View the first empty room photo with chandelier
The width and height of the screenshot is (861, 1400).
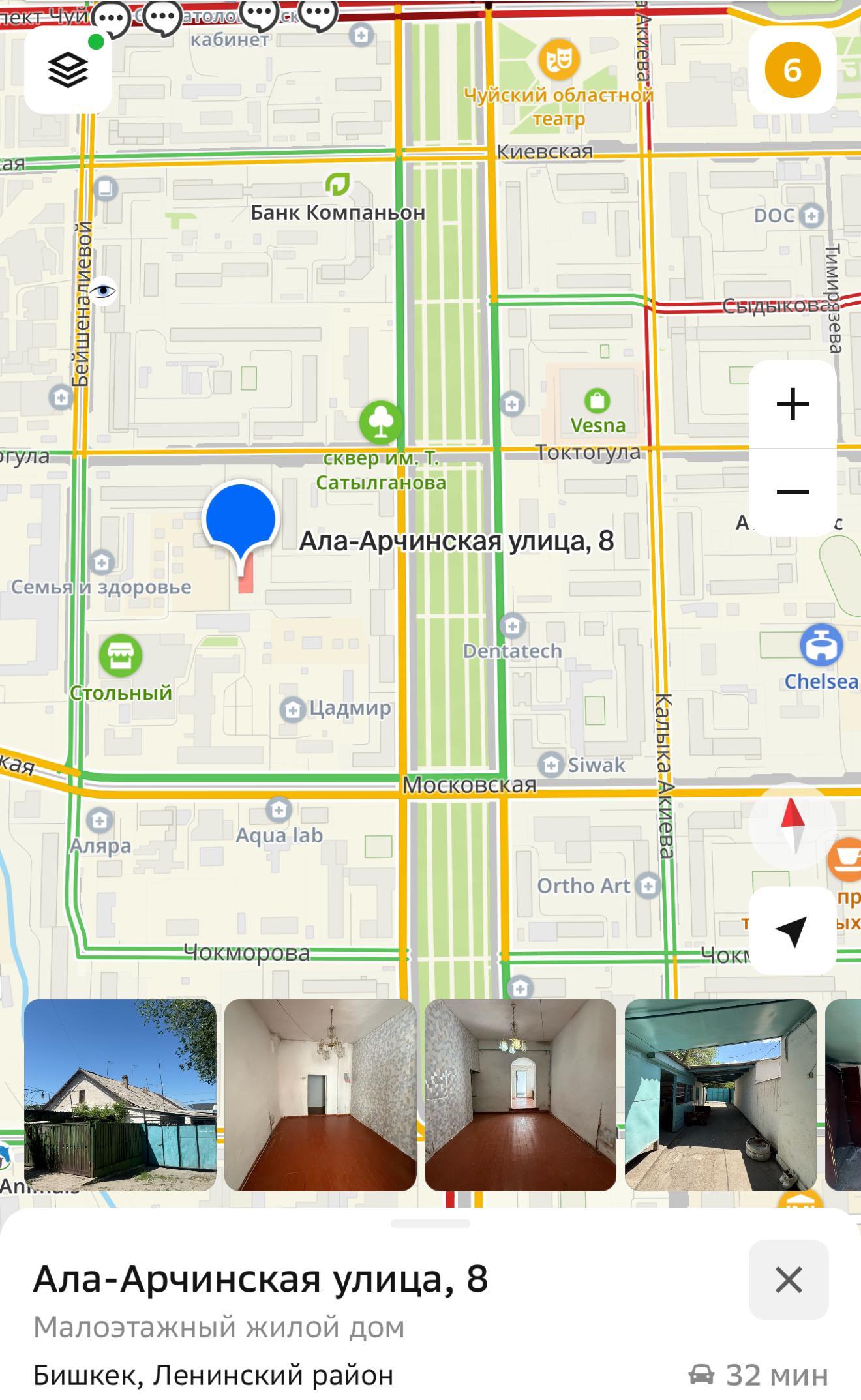[320, 1095]
